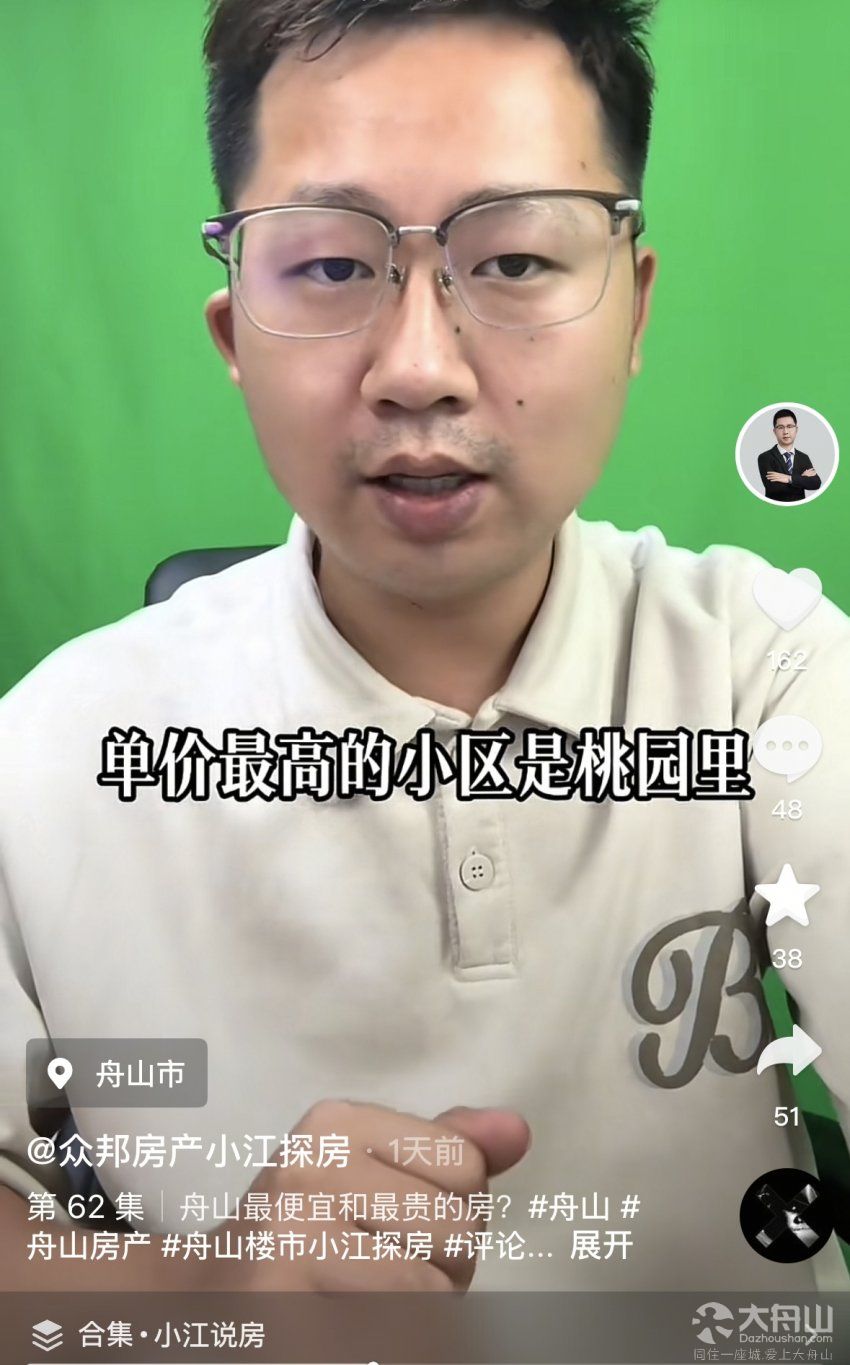
Task: Open the 舟山市 location tag
Action: (x=117, y=1073)
